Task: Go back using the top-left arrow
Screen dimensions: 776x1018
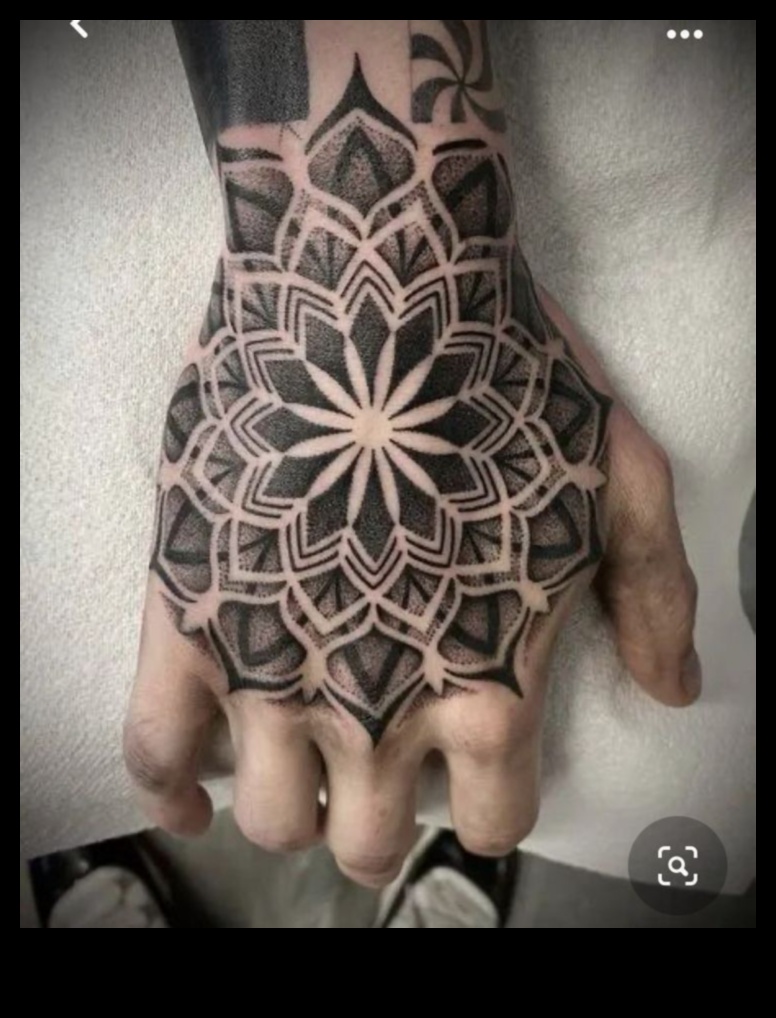Action: [x=78, y=28]
